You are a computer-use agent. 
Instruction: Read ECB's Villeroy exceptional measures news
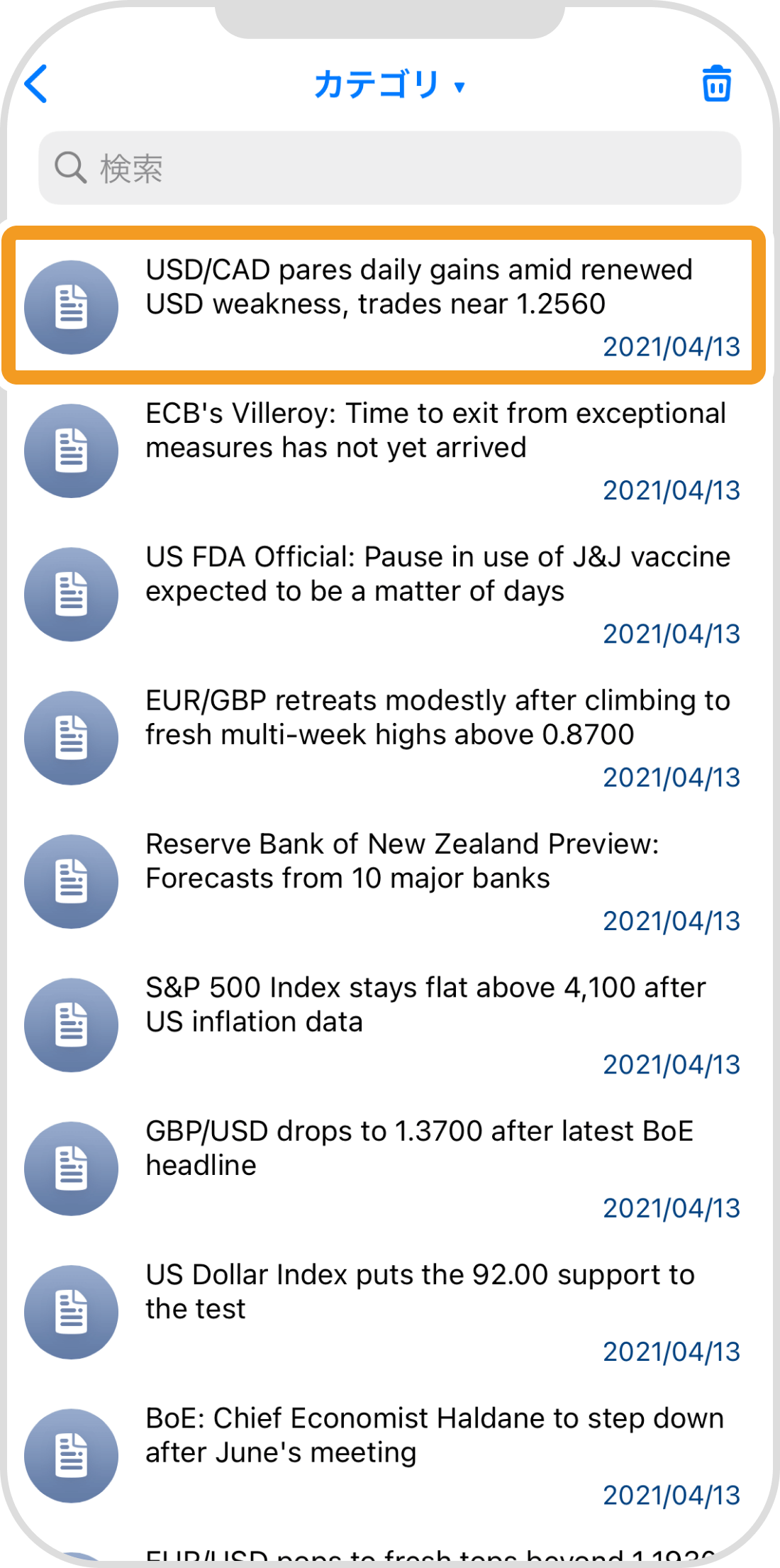click(435, 431)
